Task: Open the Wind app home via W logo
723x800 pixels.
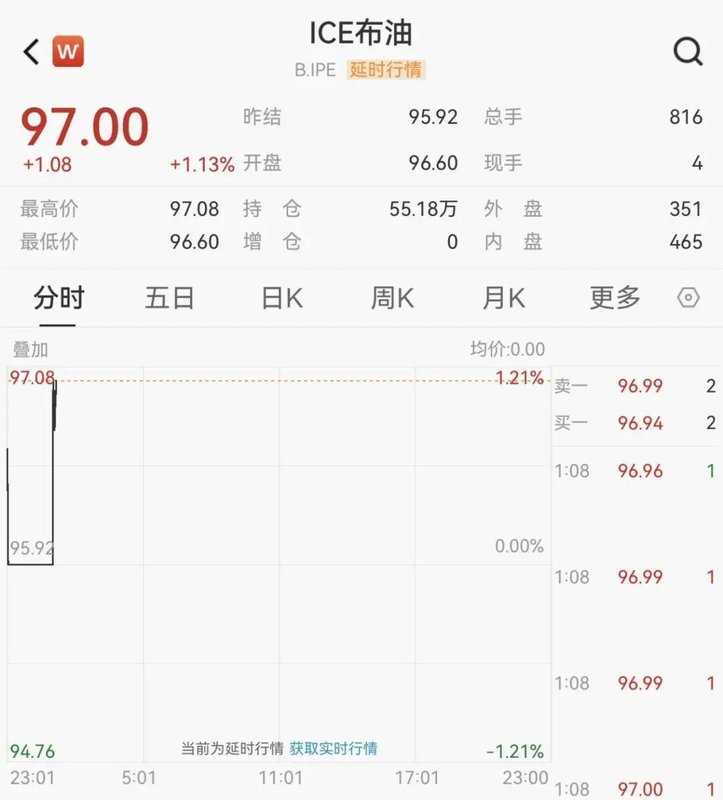Action: pos(66,48)
